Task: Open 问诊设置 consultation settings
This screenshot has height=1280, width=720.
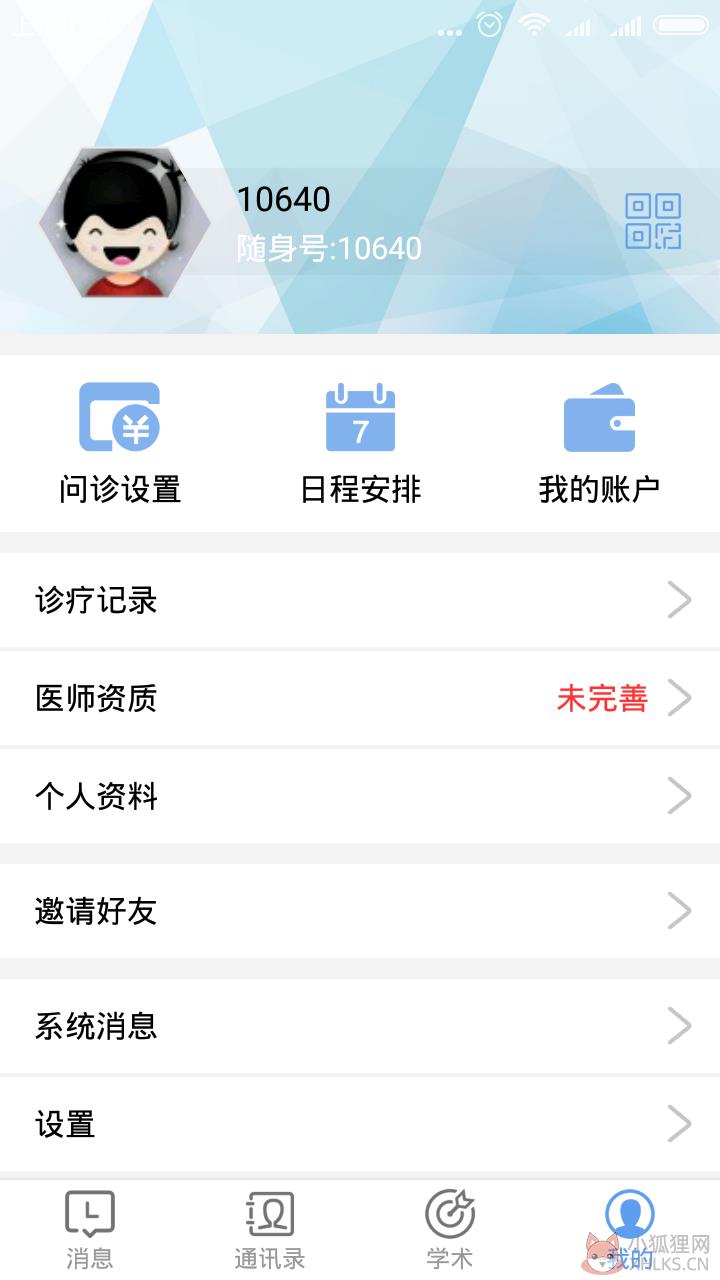Action: click(120, 443)
